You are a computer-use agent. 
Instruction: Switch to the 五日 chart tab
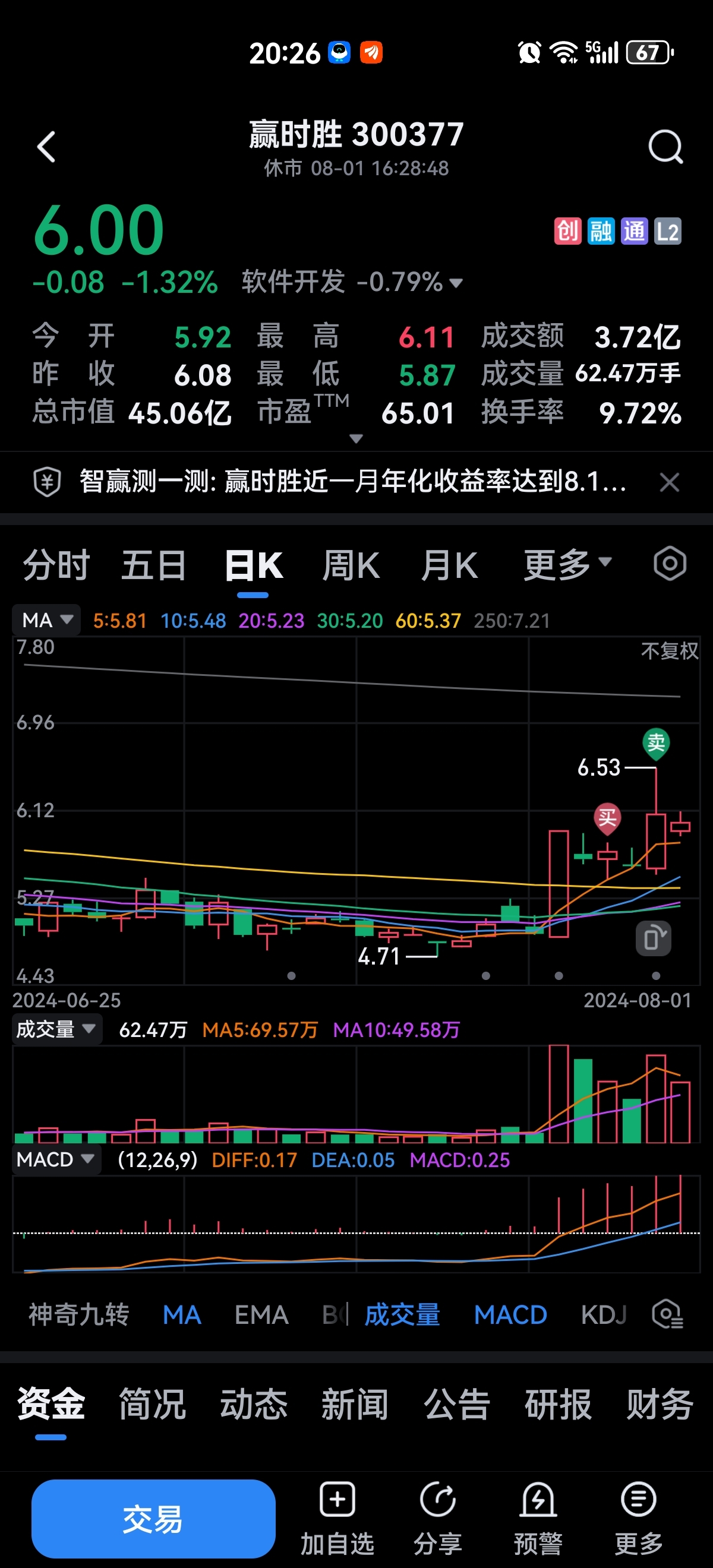tap(153, 565)
